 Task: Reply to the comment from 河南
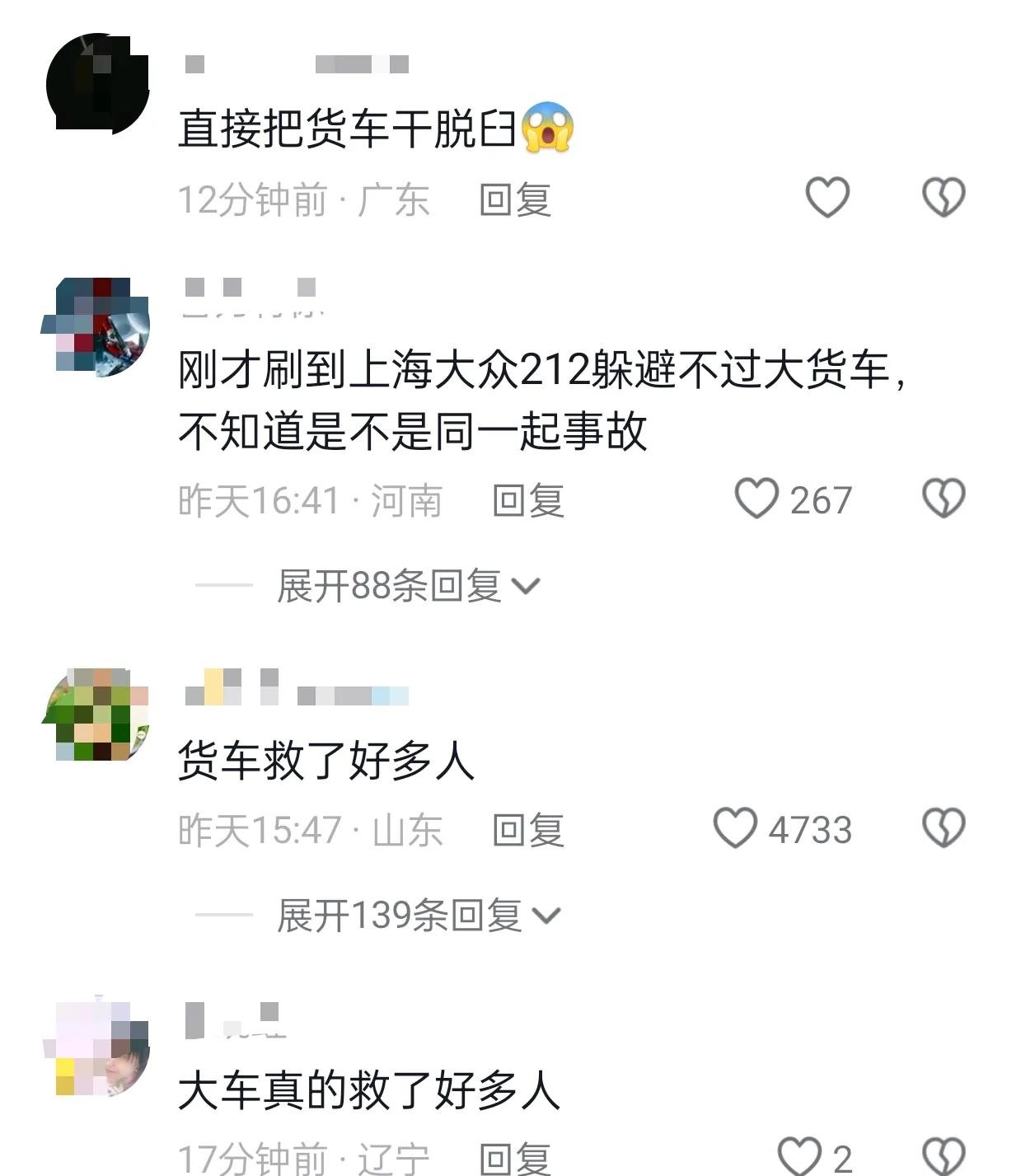(527, 501)
